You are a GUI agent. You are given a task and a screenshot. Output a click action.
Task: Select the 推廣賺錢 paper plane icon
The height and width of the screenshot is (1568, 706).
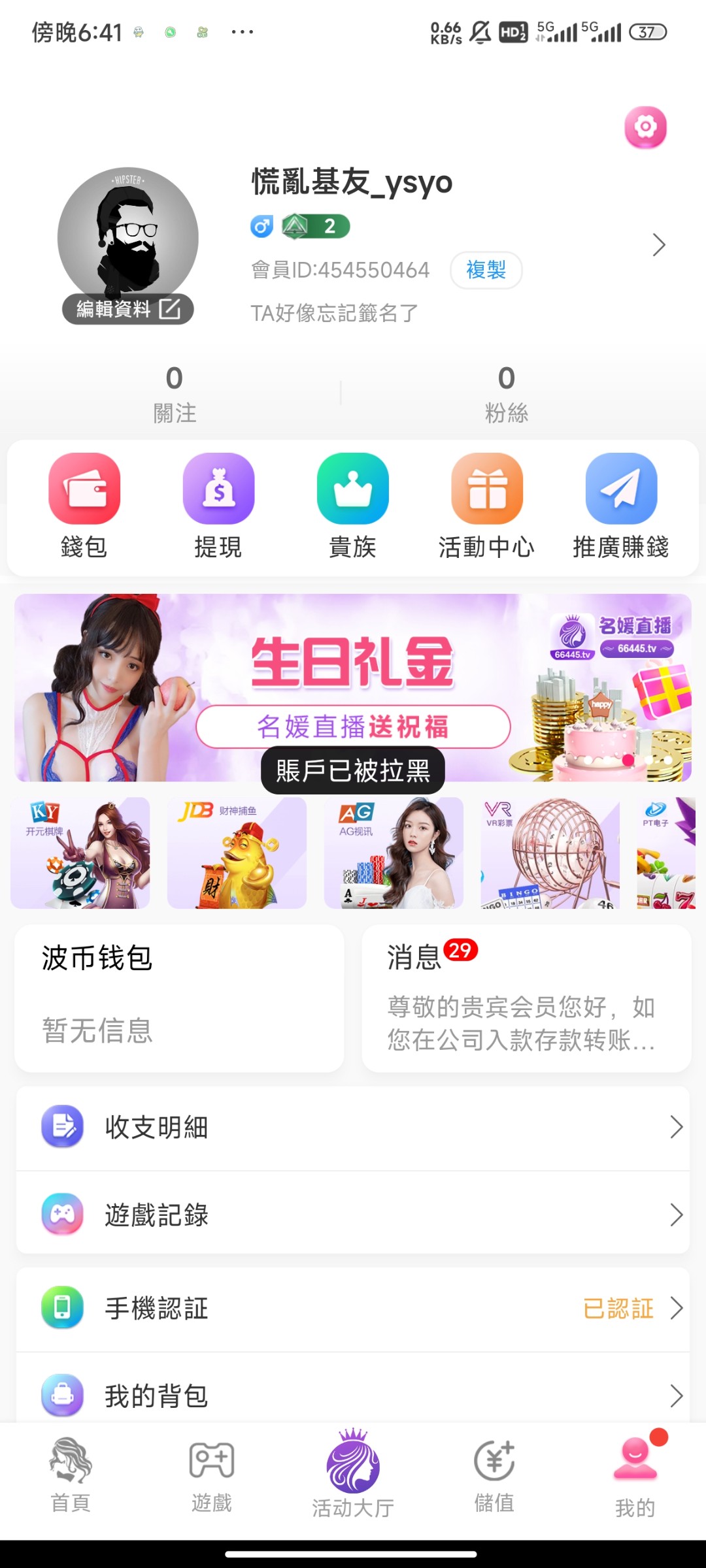(620, 489)
